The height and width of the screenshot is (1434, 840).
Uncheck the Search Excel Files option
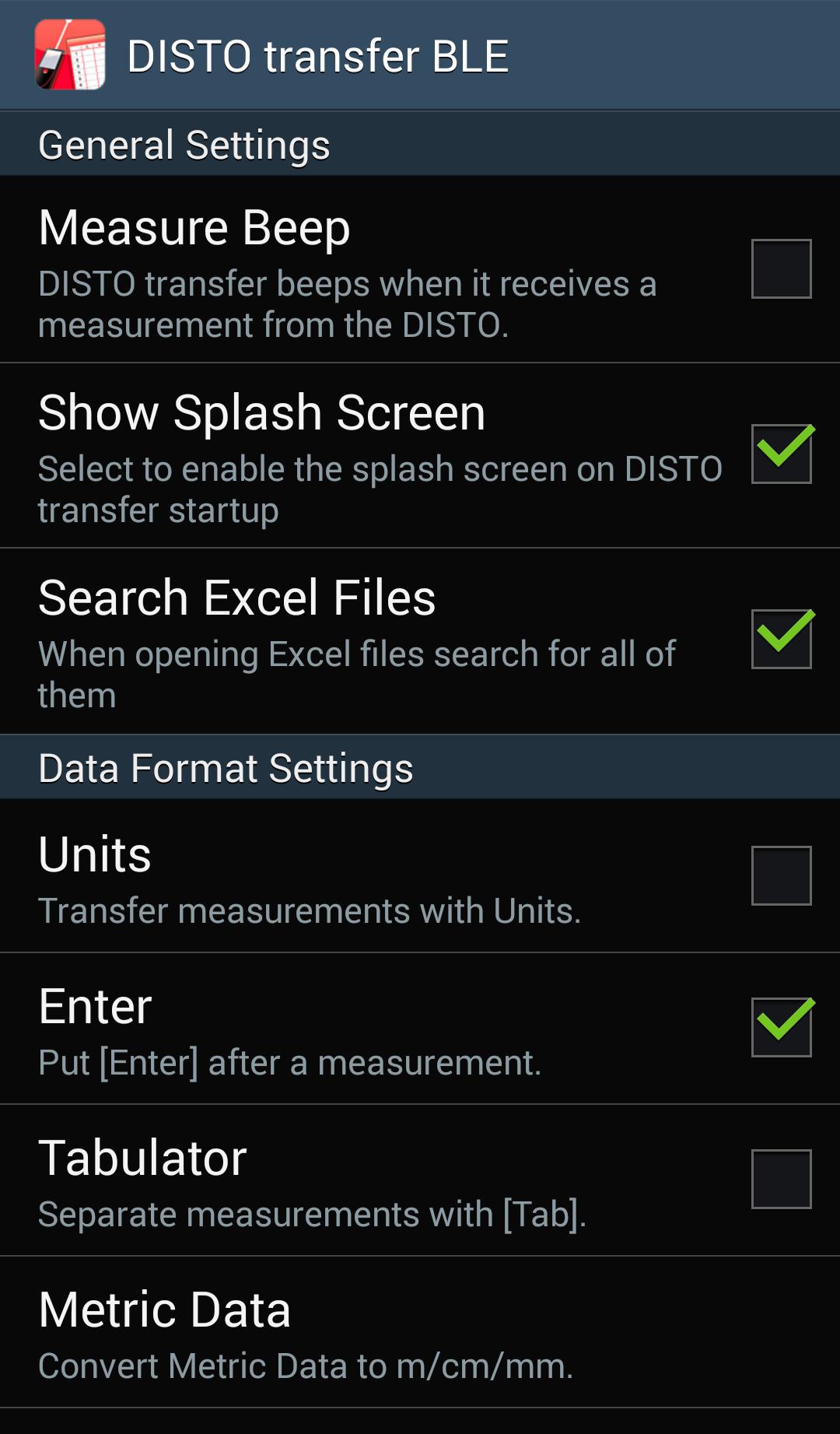pos(781,640)
